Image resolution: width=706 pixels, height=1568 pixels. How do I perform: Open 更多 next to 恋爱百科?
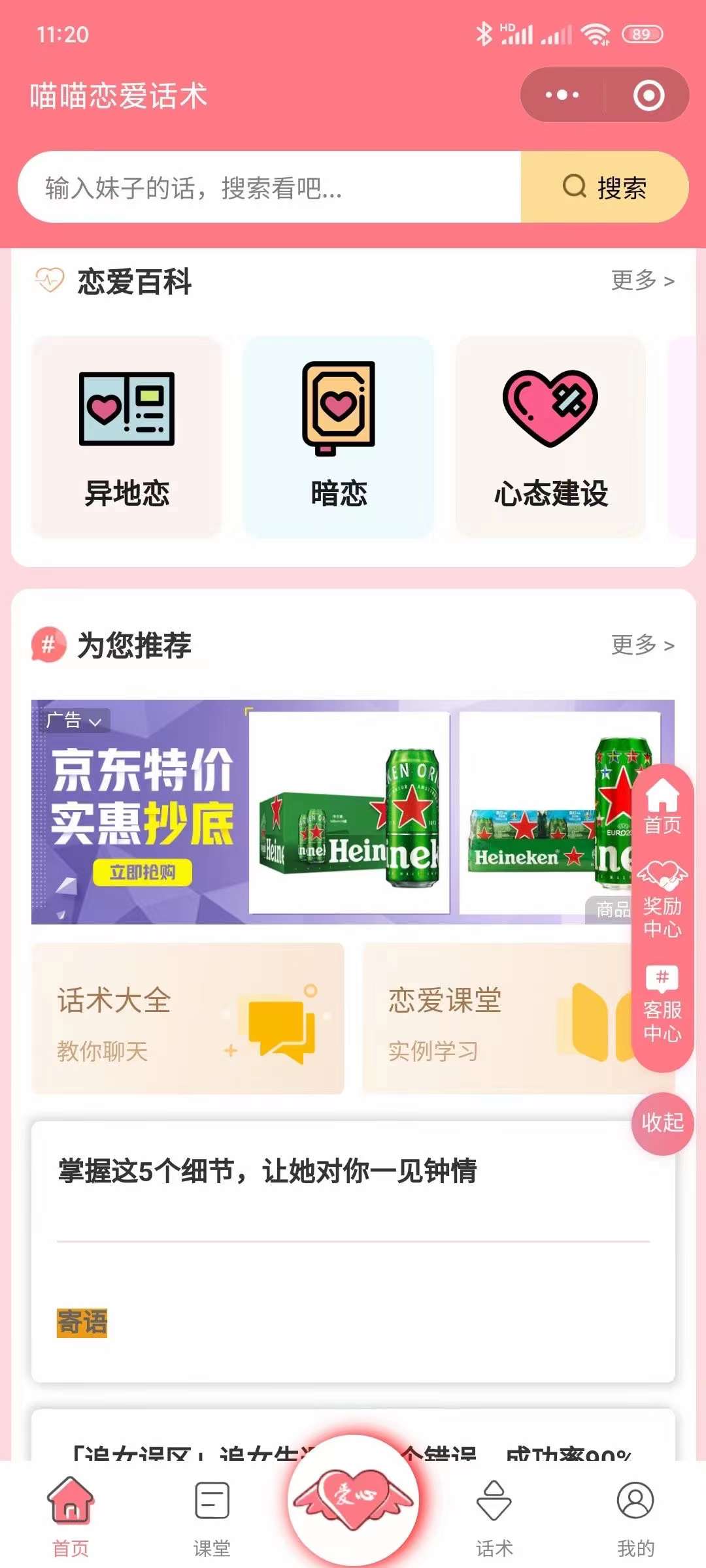(642, 281)
